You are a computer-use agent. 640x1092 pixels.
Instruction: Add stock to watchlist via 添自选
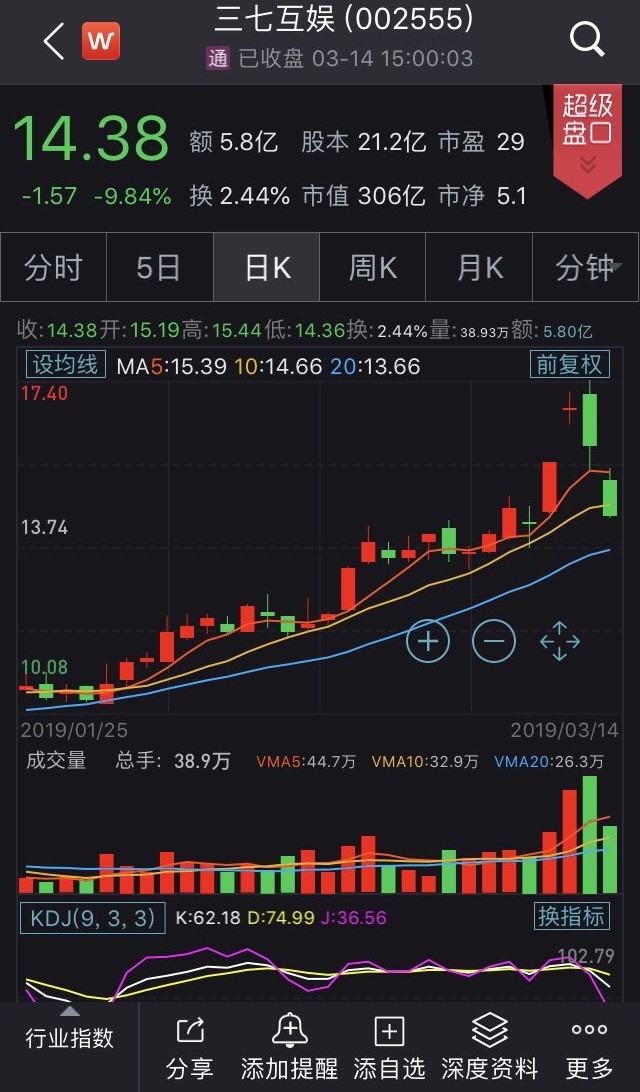(x=388, y=1046)
